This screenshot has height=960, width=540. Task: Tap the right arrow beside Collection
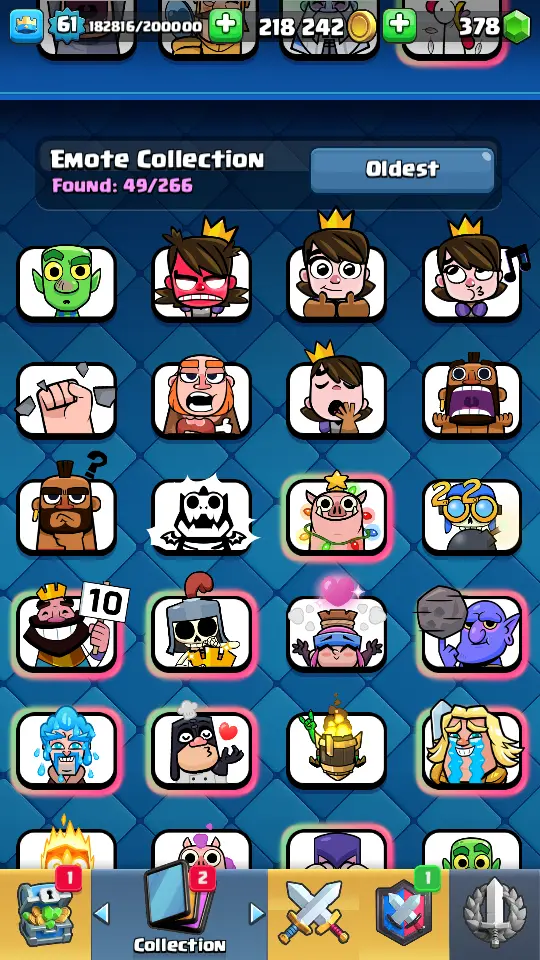pos(257,913)
